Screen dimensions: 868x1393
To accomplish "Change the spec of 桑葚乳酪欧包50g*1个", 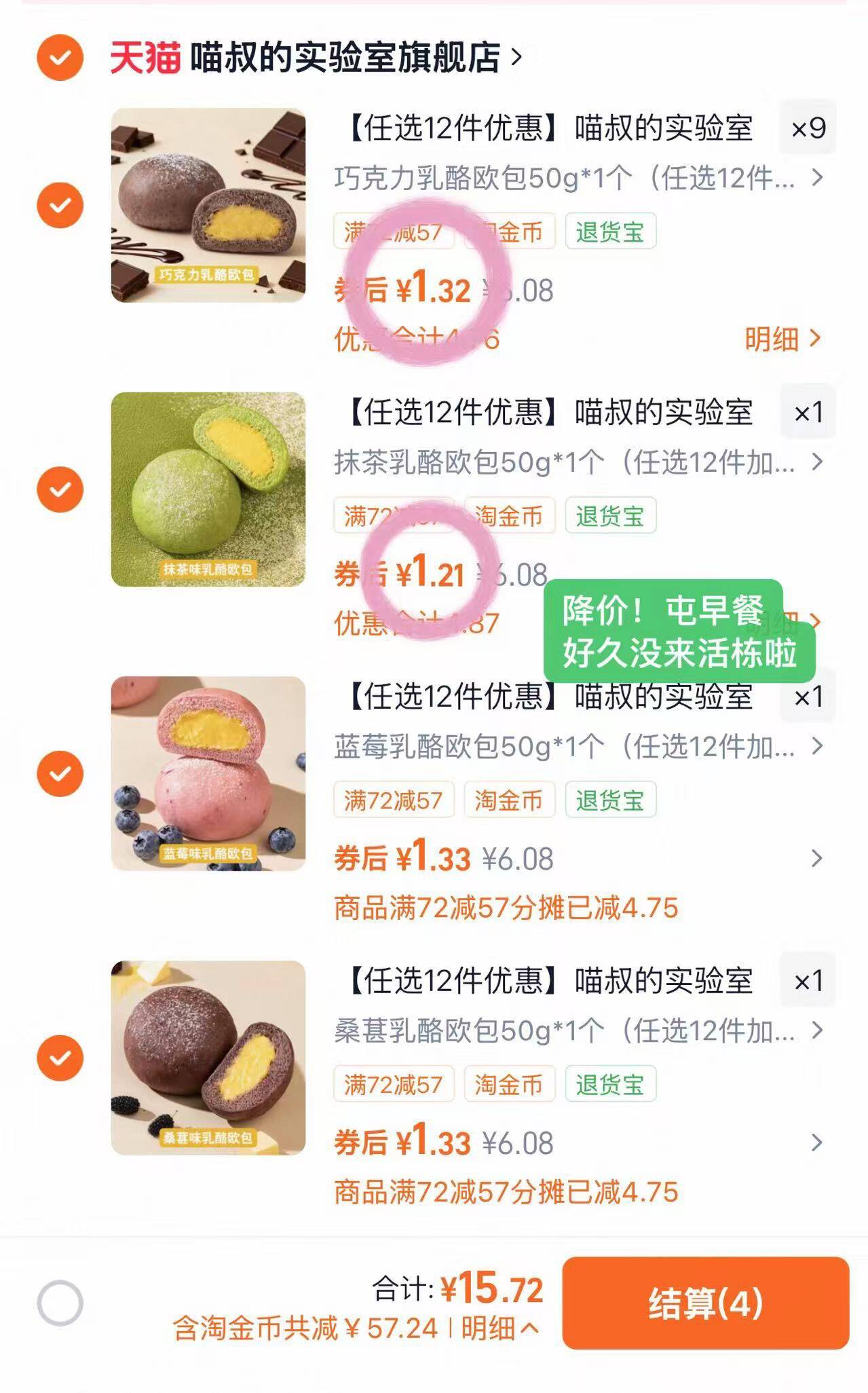I will [577, 1031].
